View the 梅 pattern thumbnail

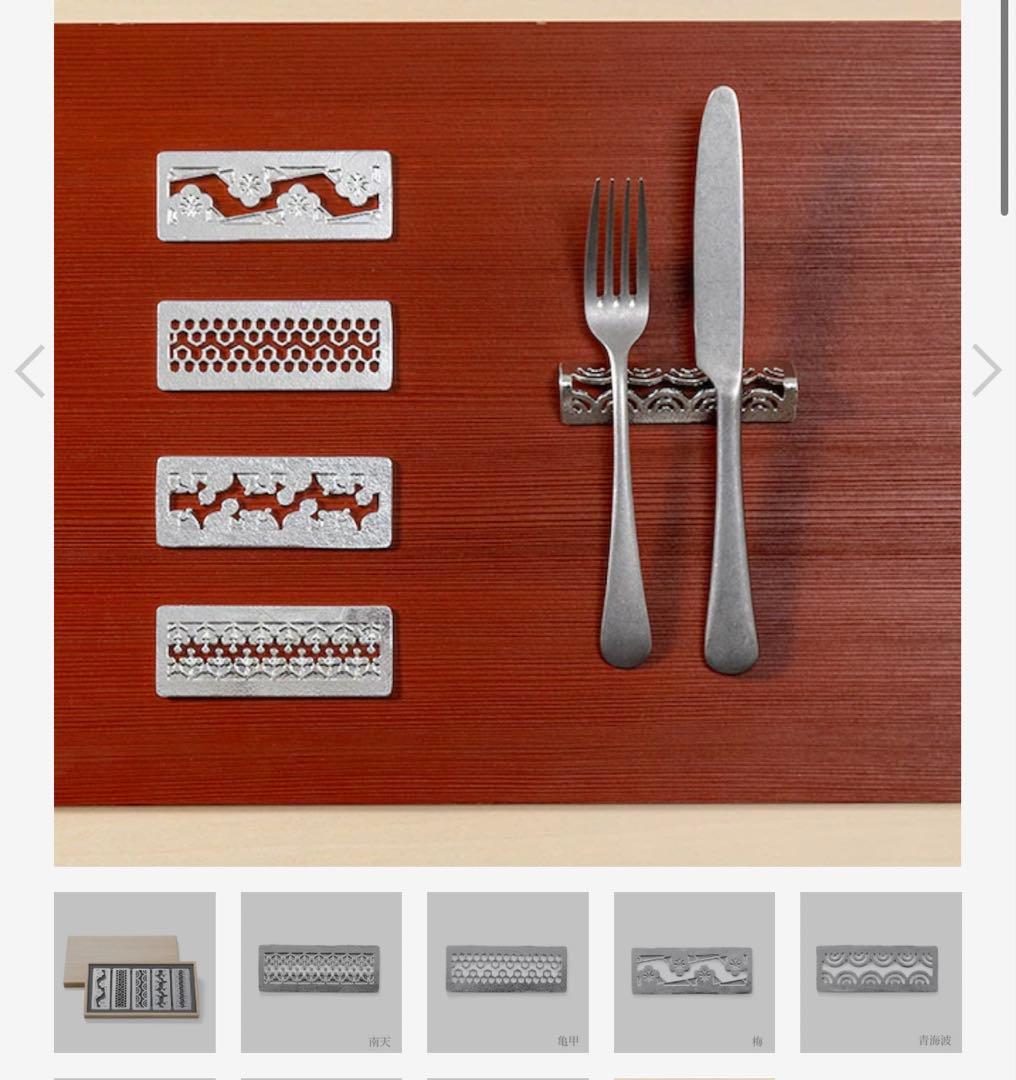point(694,972)
